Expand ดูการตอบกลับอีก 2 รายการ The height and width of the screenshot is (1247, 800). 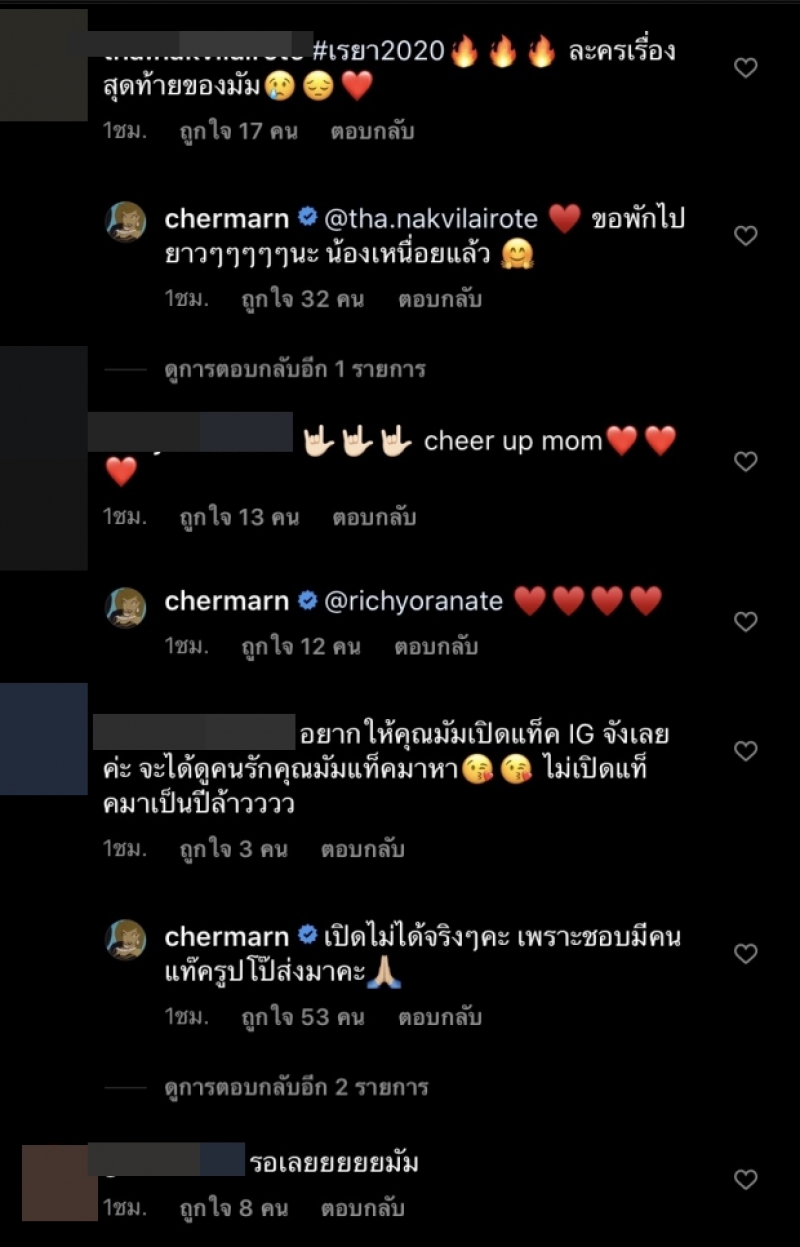click(x=295, y=1087)
